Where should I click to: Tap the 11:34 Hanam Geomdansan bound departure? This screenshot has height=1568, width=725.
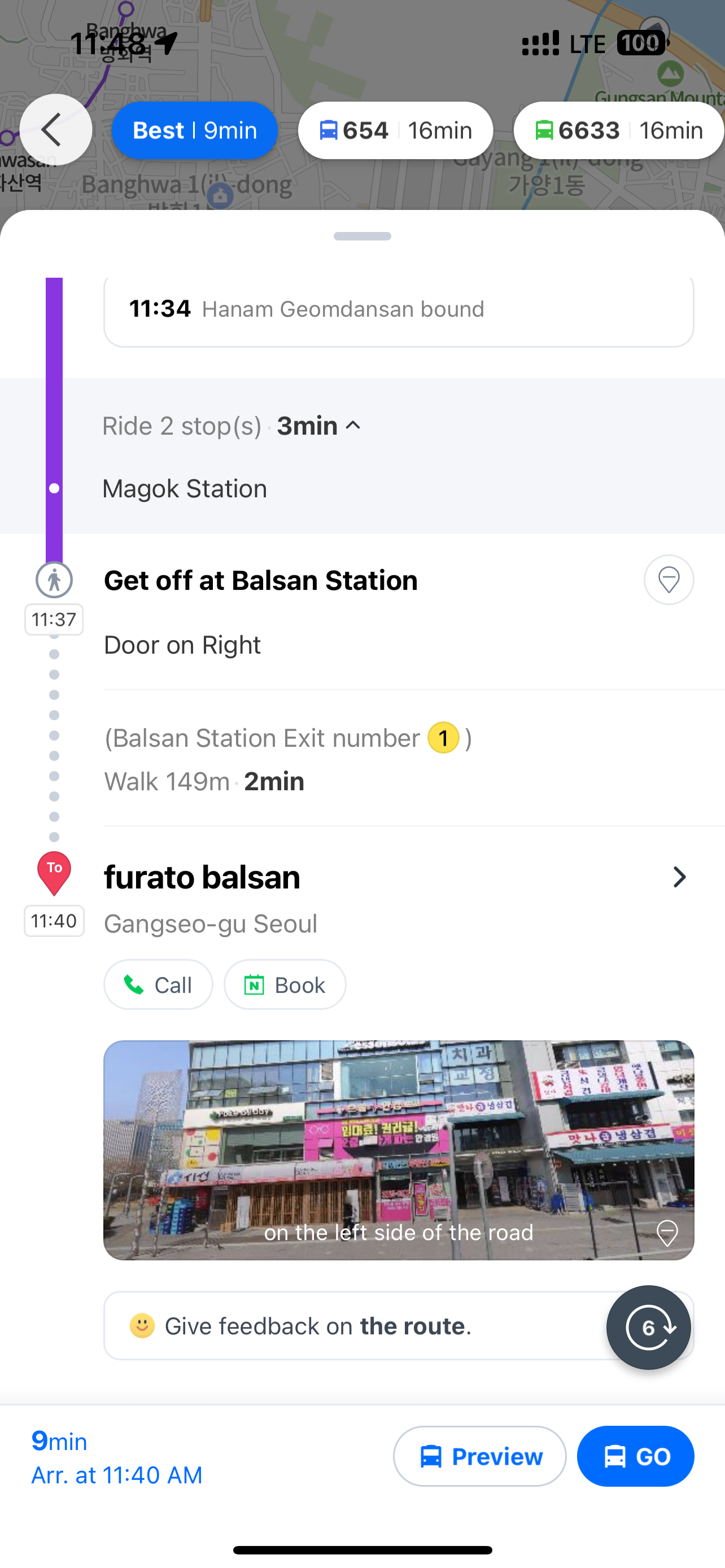pos(398,309)
